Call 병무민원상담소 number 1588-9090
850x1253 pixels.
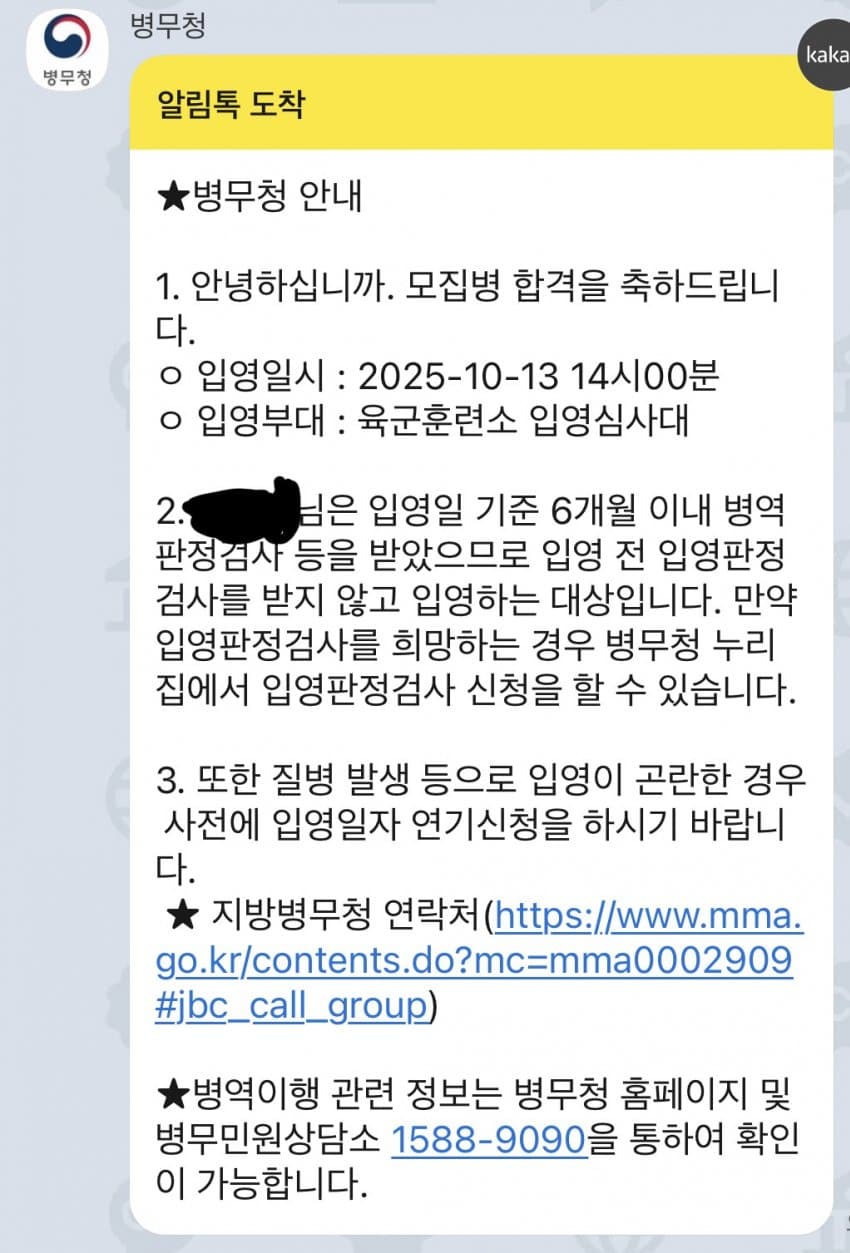pos(487,1139)
